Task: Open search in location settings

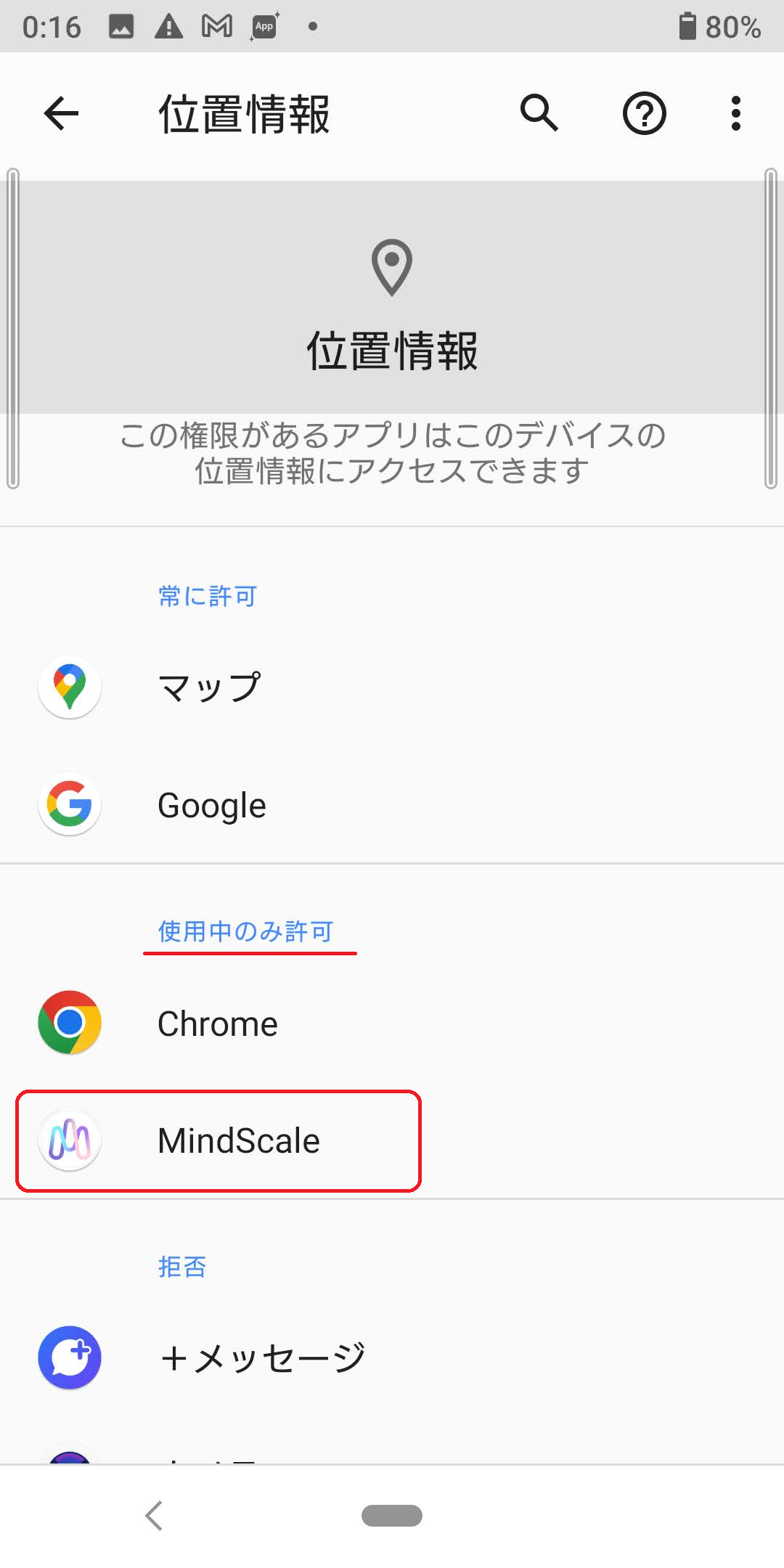Action: 539,113
